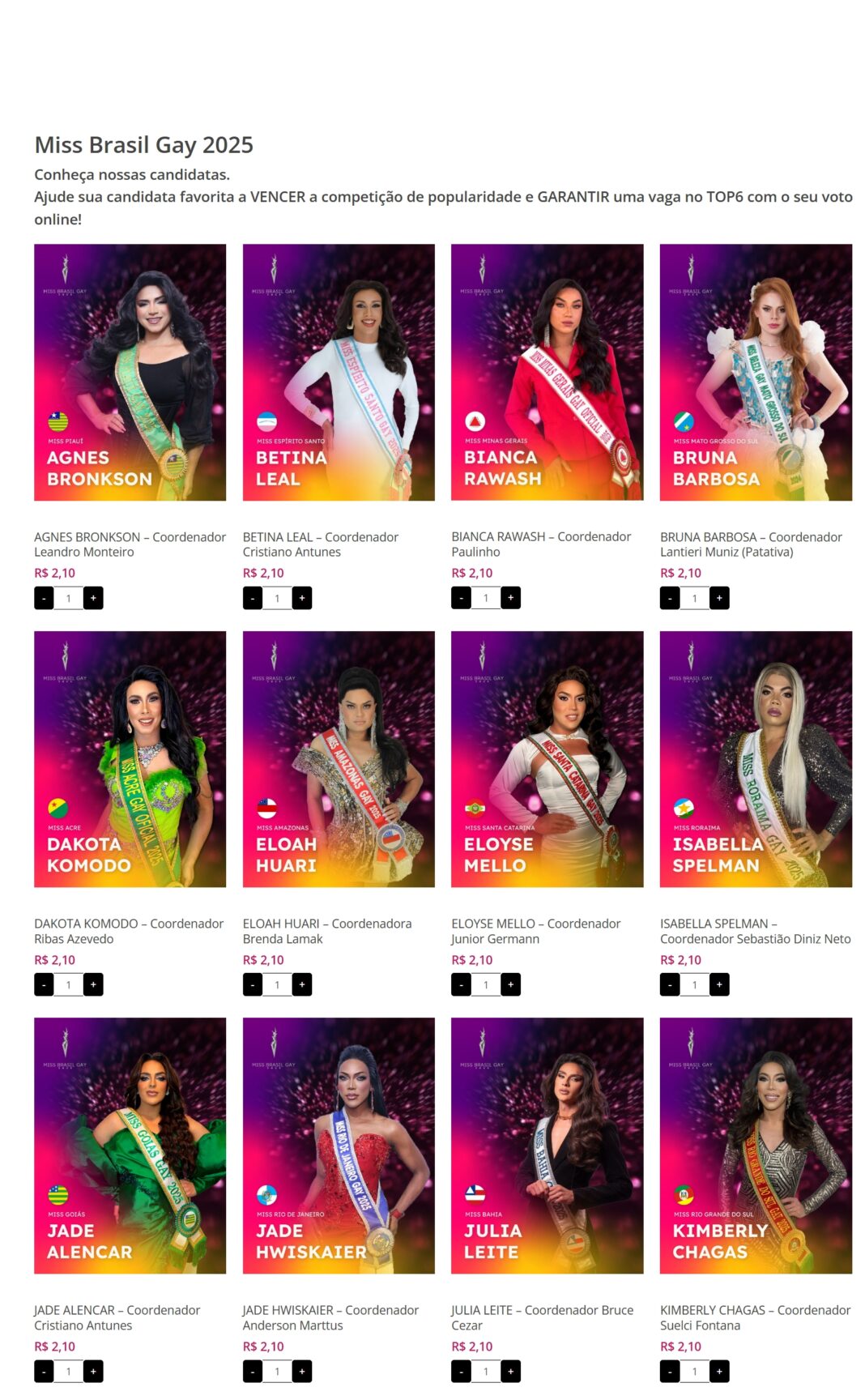Tap the minus button under Dakota Komodo
Screen dimensions: 865x1400
44,984
